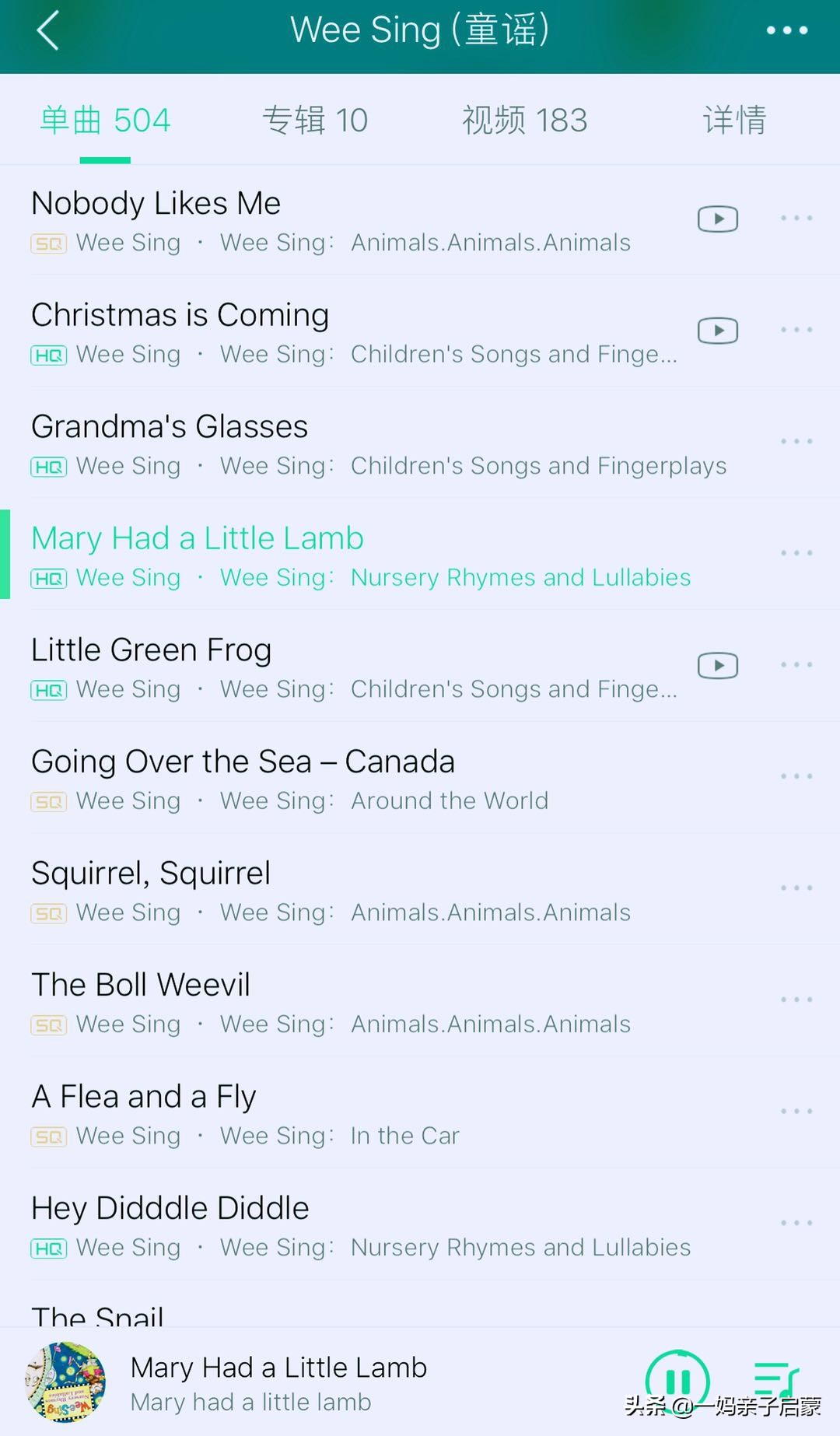Open the 详情 details tab

click(734, 121)
